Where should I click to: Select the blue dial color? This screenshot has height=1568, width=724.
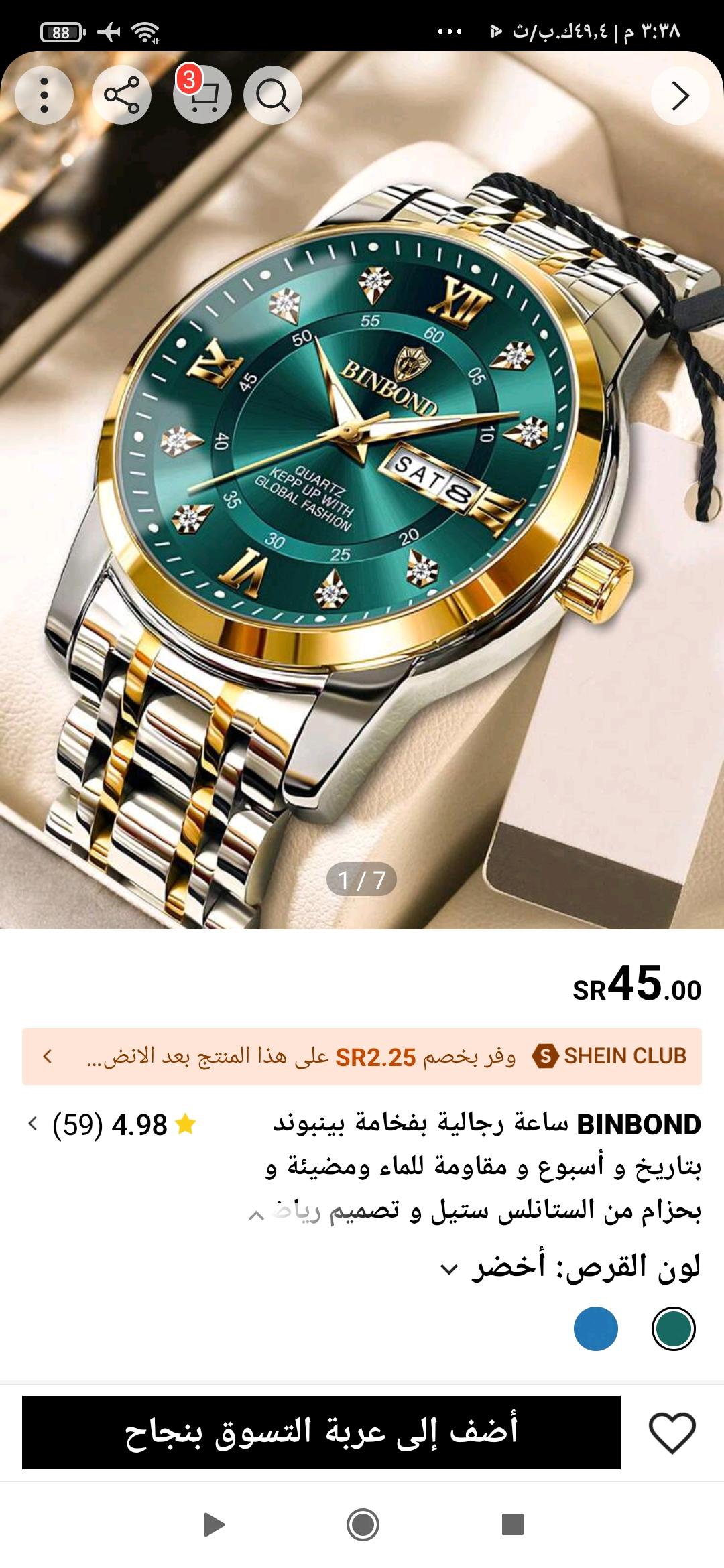595,1329
